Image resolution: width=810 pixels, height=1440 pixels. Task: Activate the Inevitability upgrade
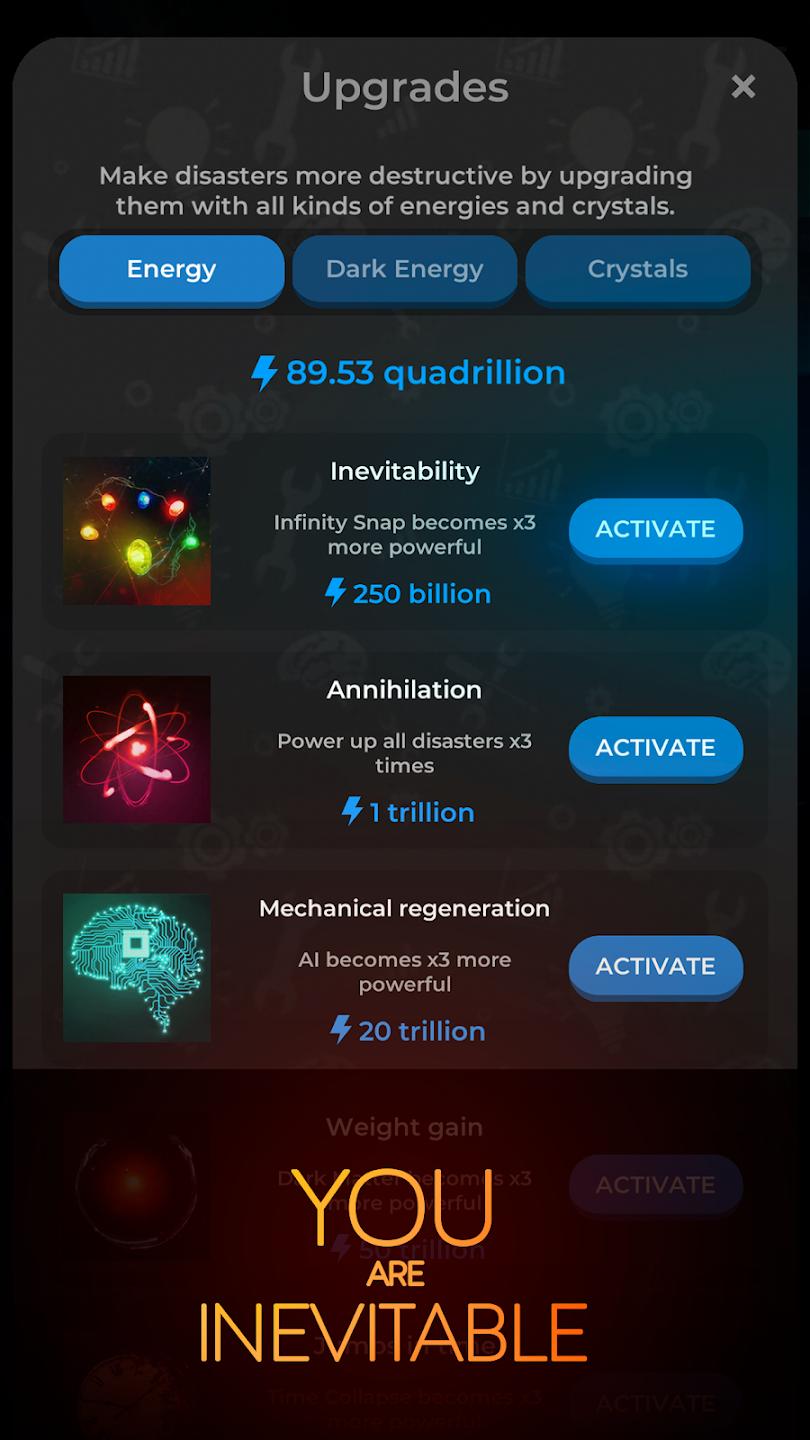point(655,529)
